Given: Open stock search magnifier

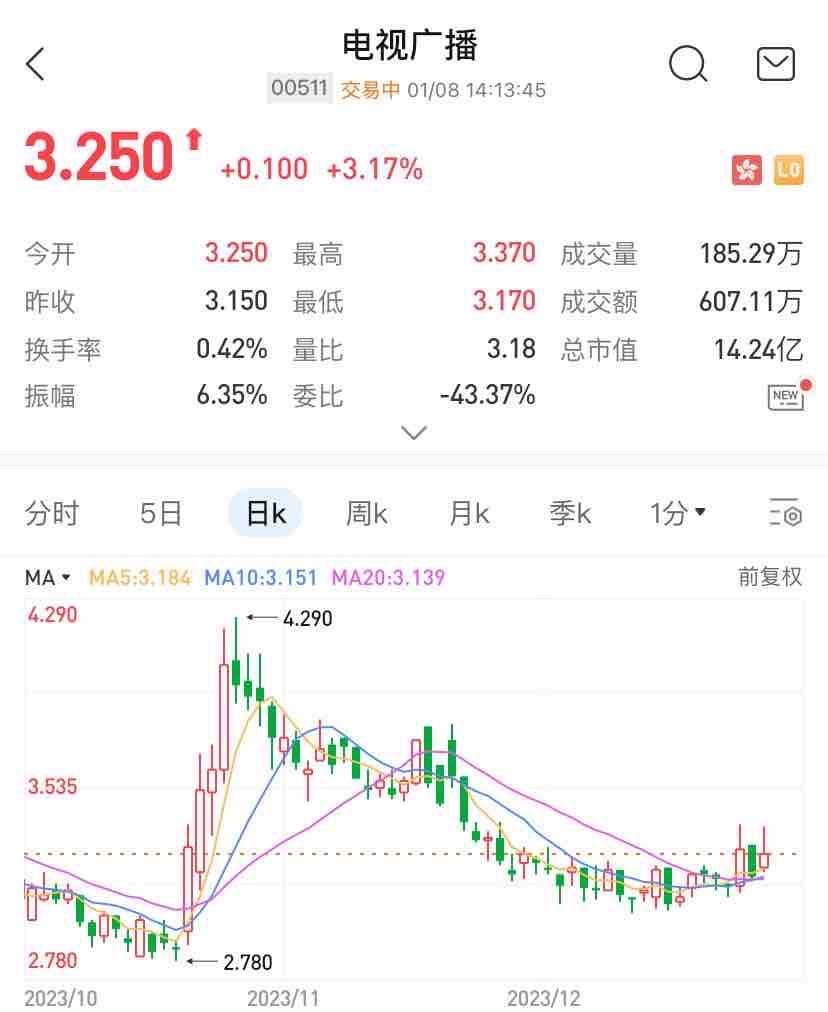Looking at the screenshot, I should coord(687,65).
